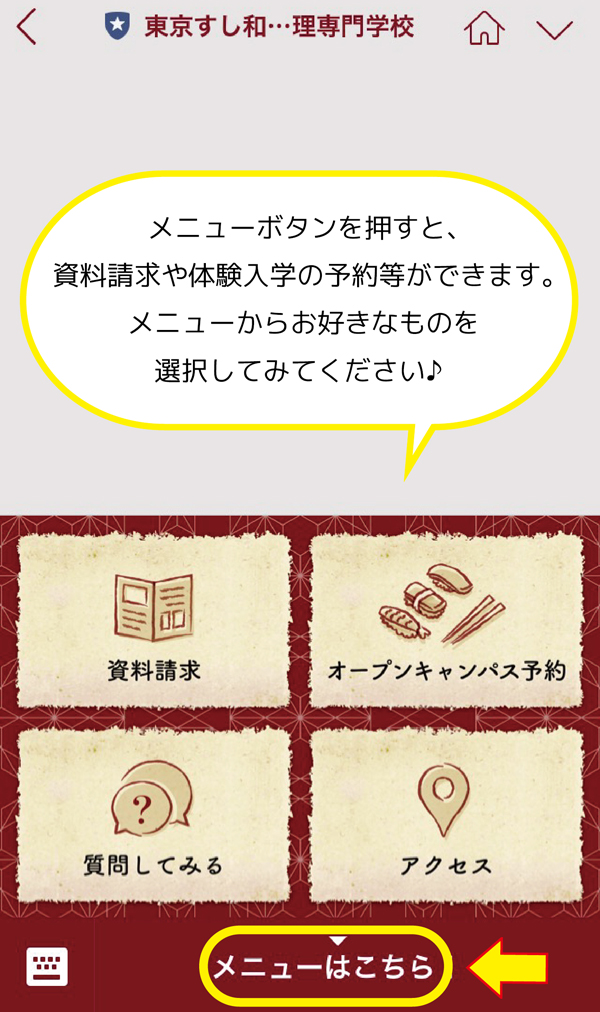Image resolution: width=600 pixels, height=1012 pixels.
Task: Open the 資料請求 menu tile
Action: click(154, 619)
